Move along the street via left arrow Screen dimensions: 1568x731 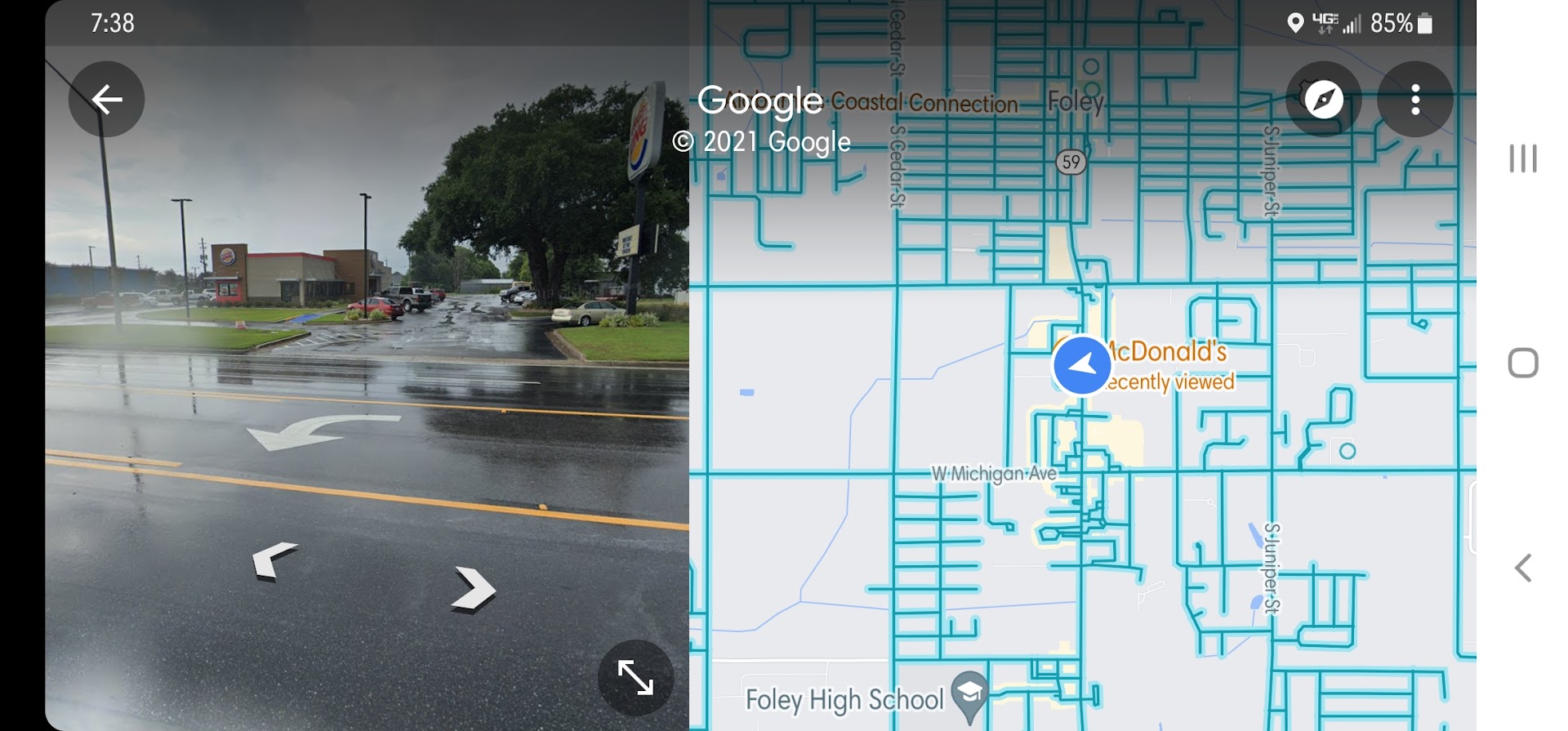click(x=274, y=560)
